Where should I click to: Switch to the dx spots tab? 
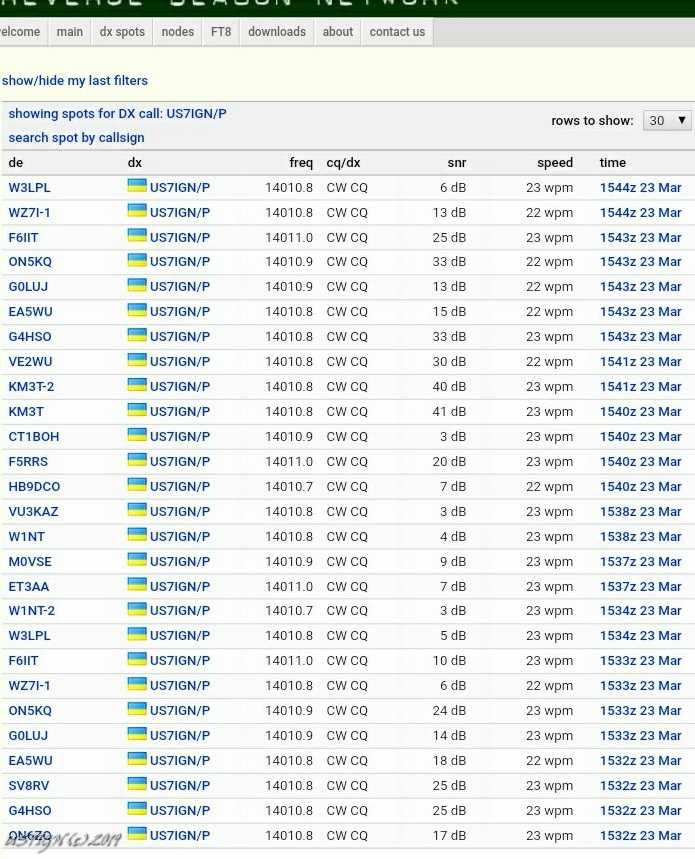pos(122,32)
